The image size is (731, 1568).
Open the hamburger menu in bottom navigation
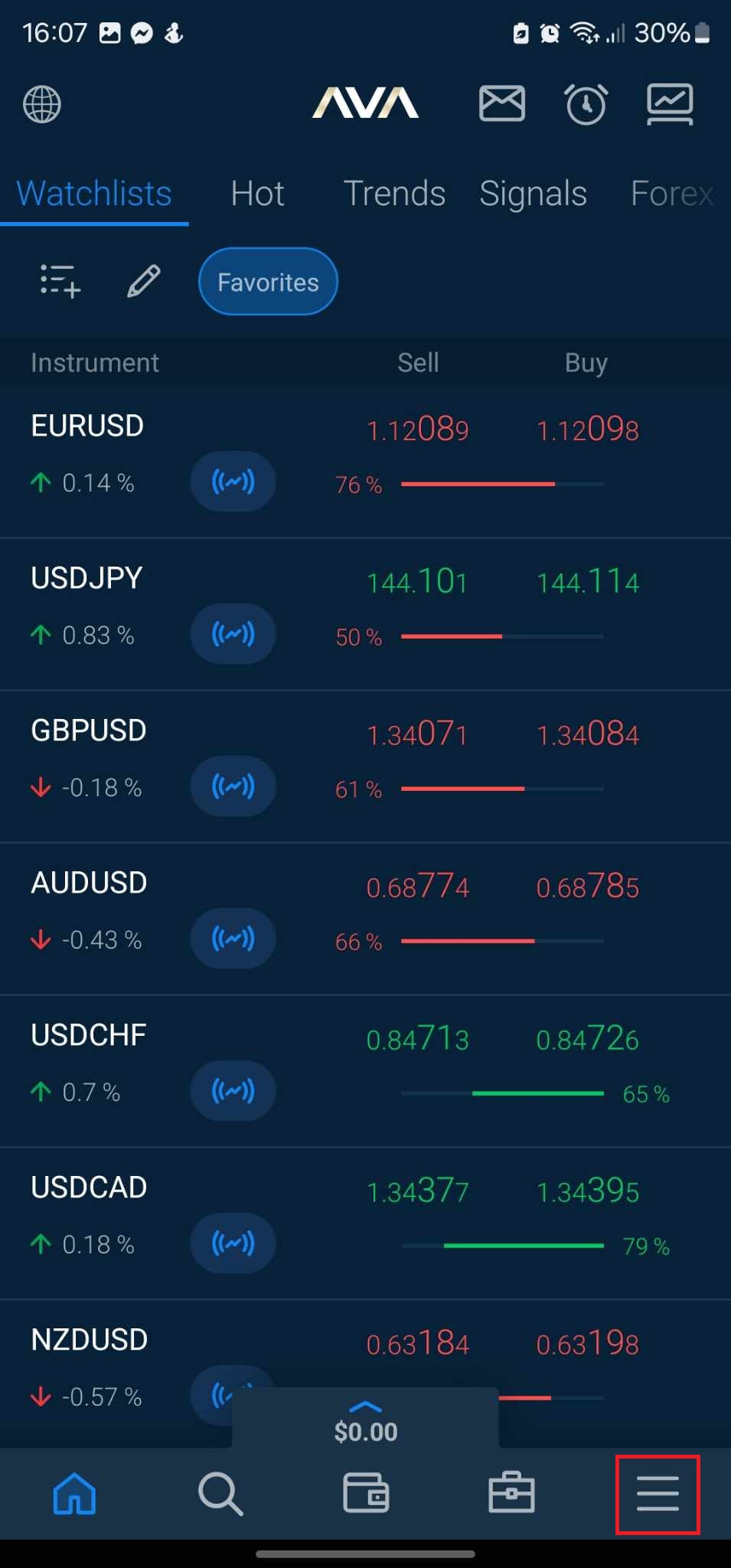pos(658,1494)
